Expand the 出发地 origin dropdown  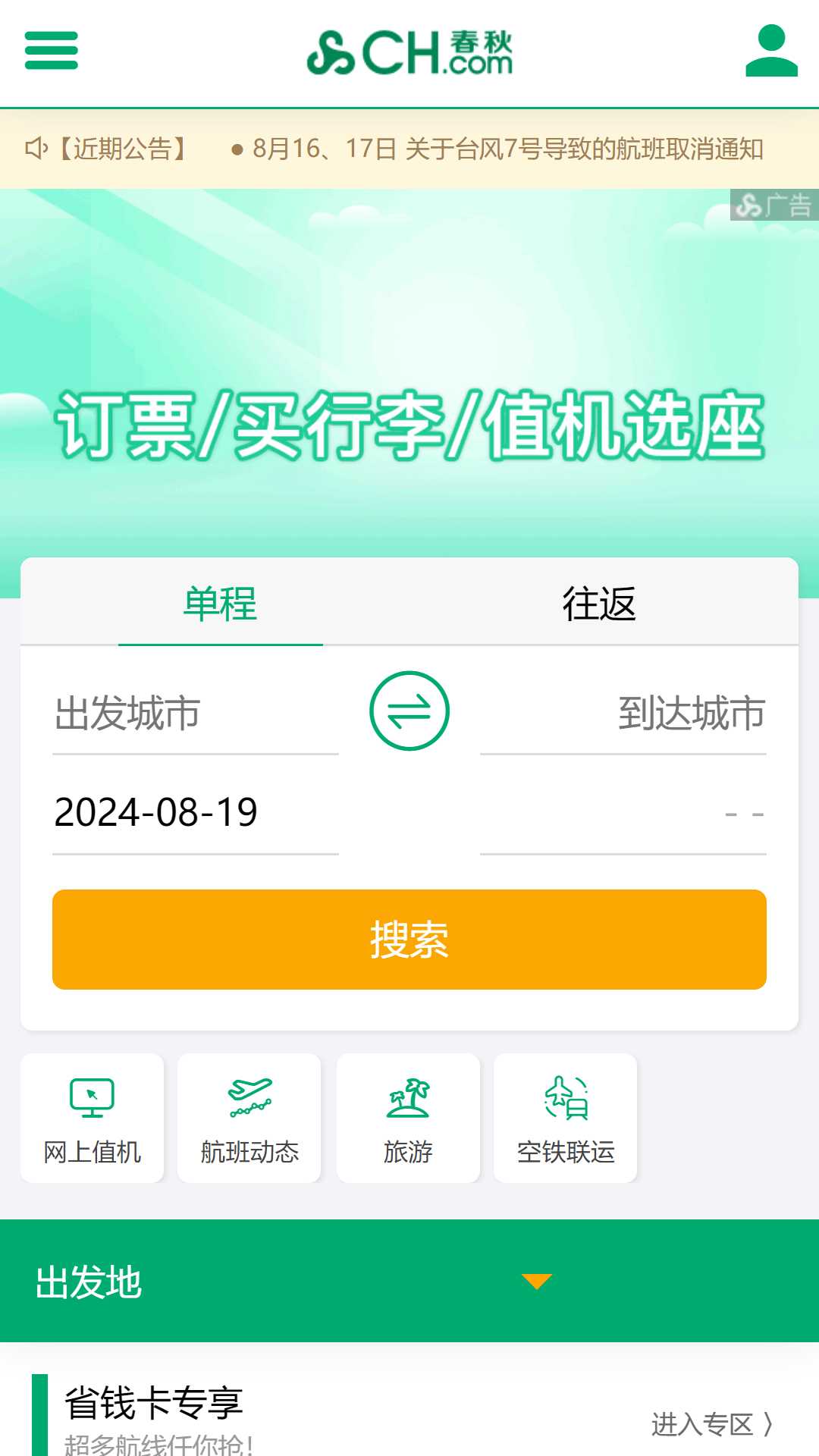(536, 1282)
